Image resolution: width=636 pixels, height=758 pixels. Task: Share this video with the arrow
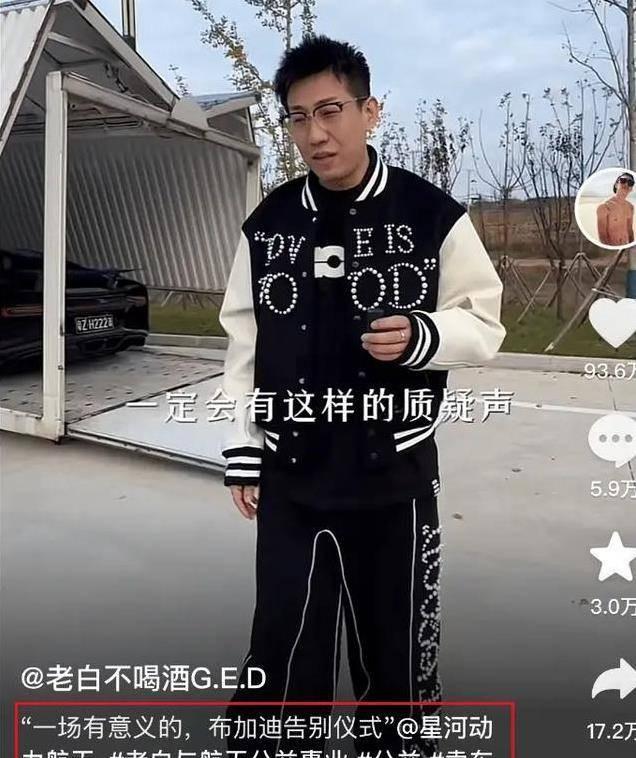point(612,681)
